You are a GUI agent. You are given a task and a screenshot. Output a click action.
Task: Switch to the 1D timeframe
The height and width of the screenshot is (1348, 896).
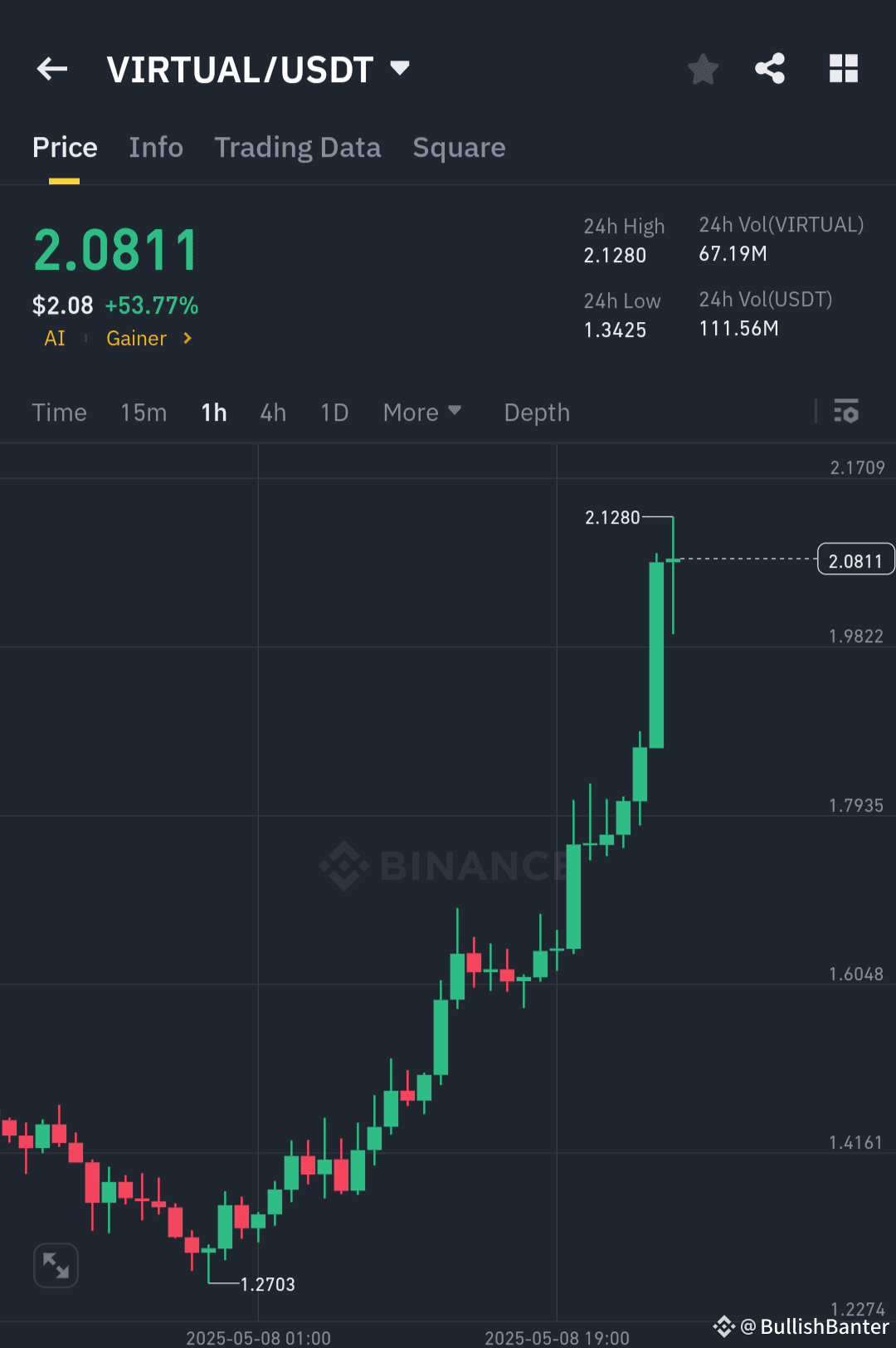[x=334, y=413]
